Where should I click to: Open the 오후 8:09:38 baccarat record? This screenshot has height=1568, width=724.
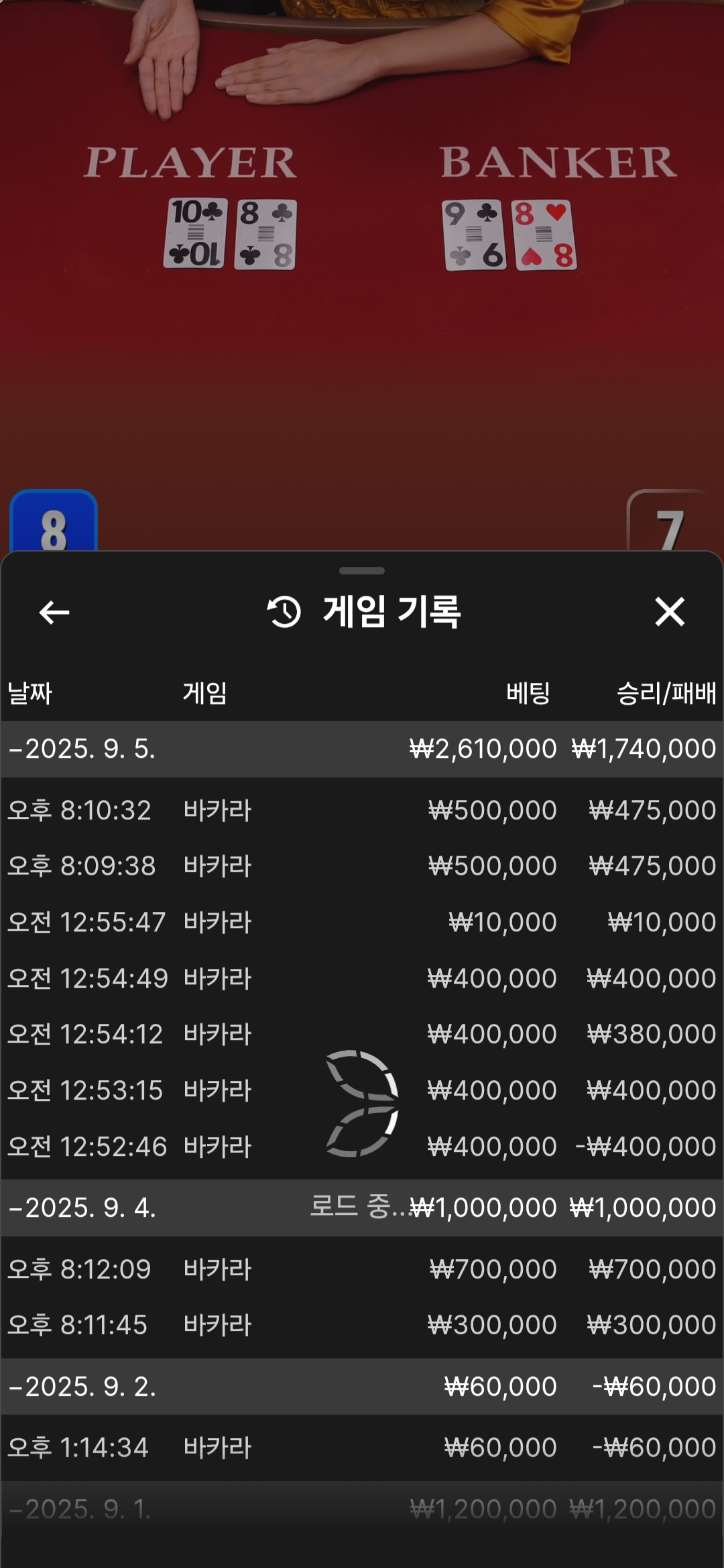tap(362, 866)
